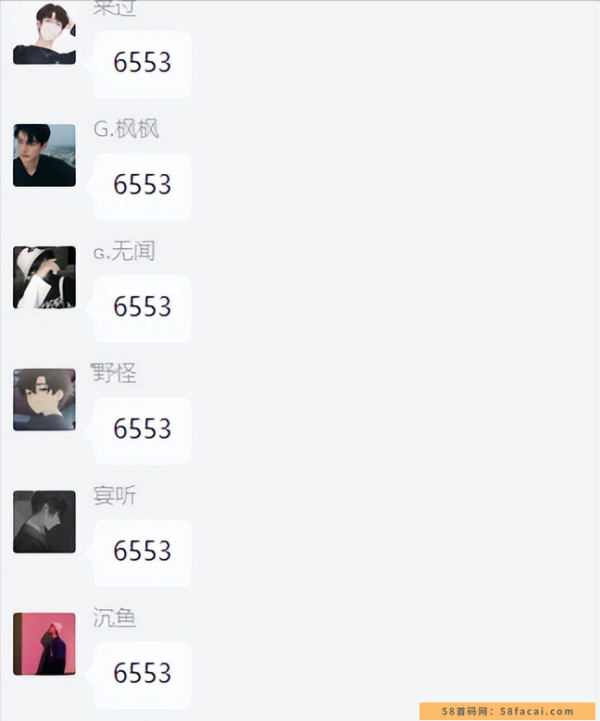600x721 pixels.
Task: Select 沉鱼's profile photo
Action: [x=44, y=644]
